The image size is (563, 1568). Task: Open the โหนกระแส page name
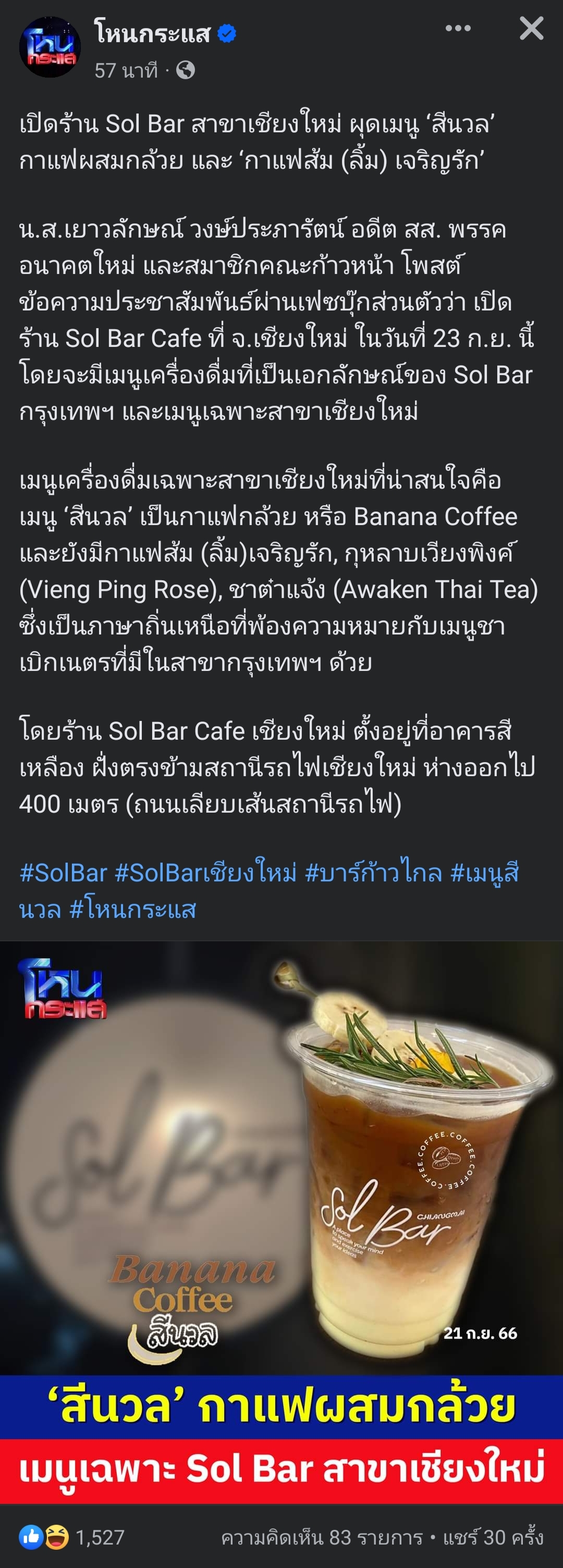[x=152, y=32]
